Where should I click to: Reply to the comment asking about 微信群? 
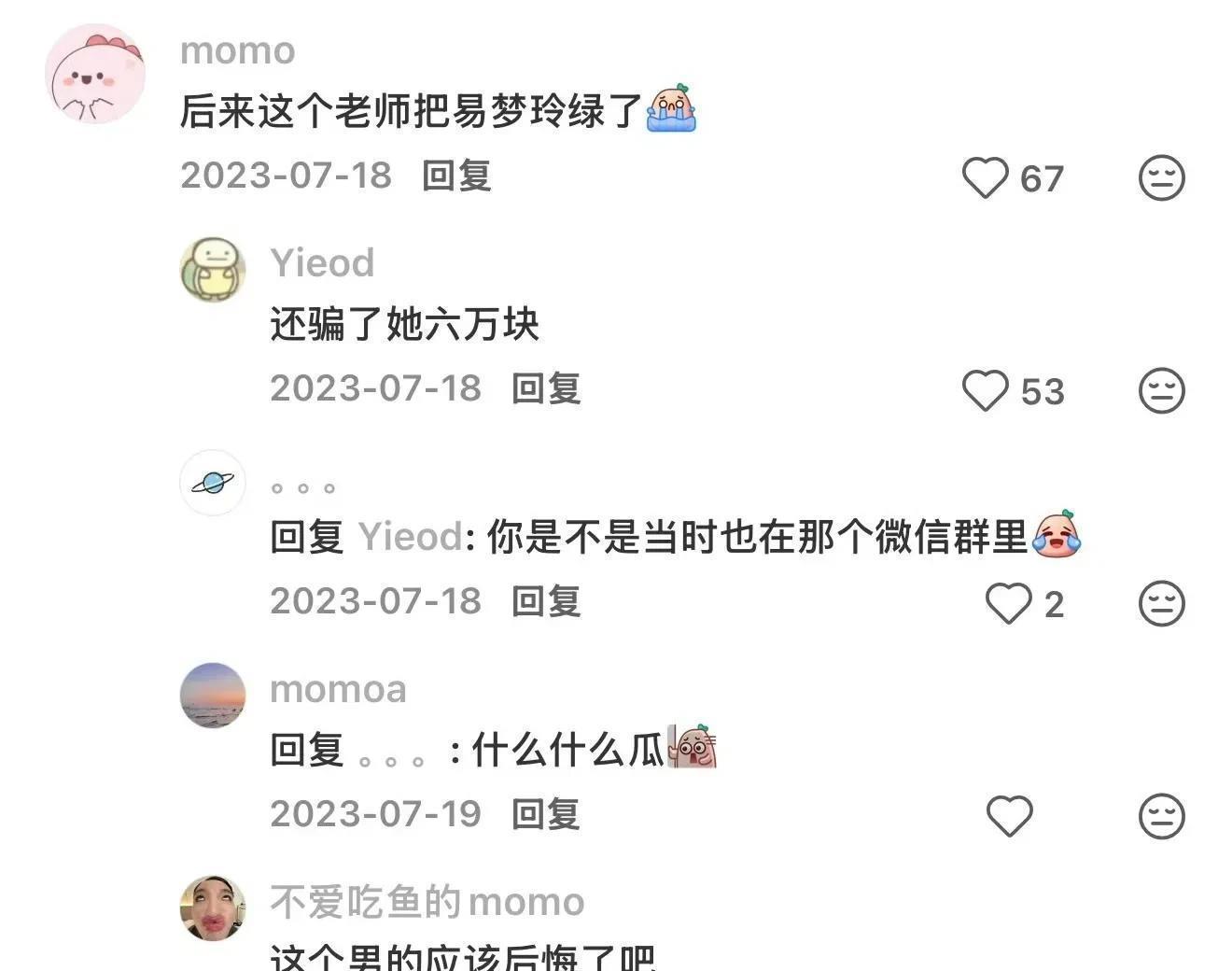coord(546,601)
